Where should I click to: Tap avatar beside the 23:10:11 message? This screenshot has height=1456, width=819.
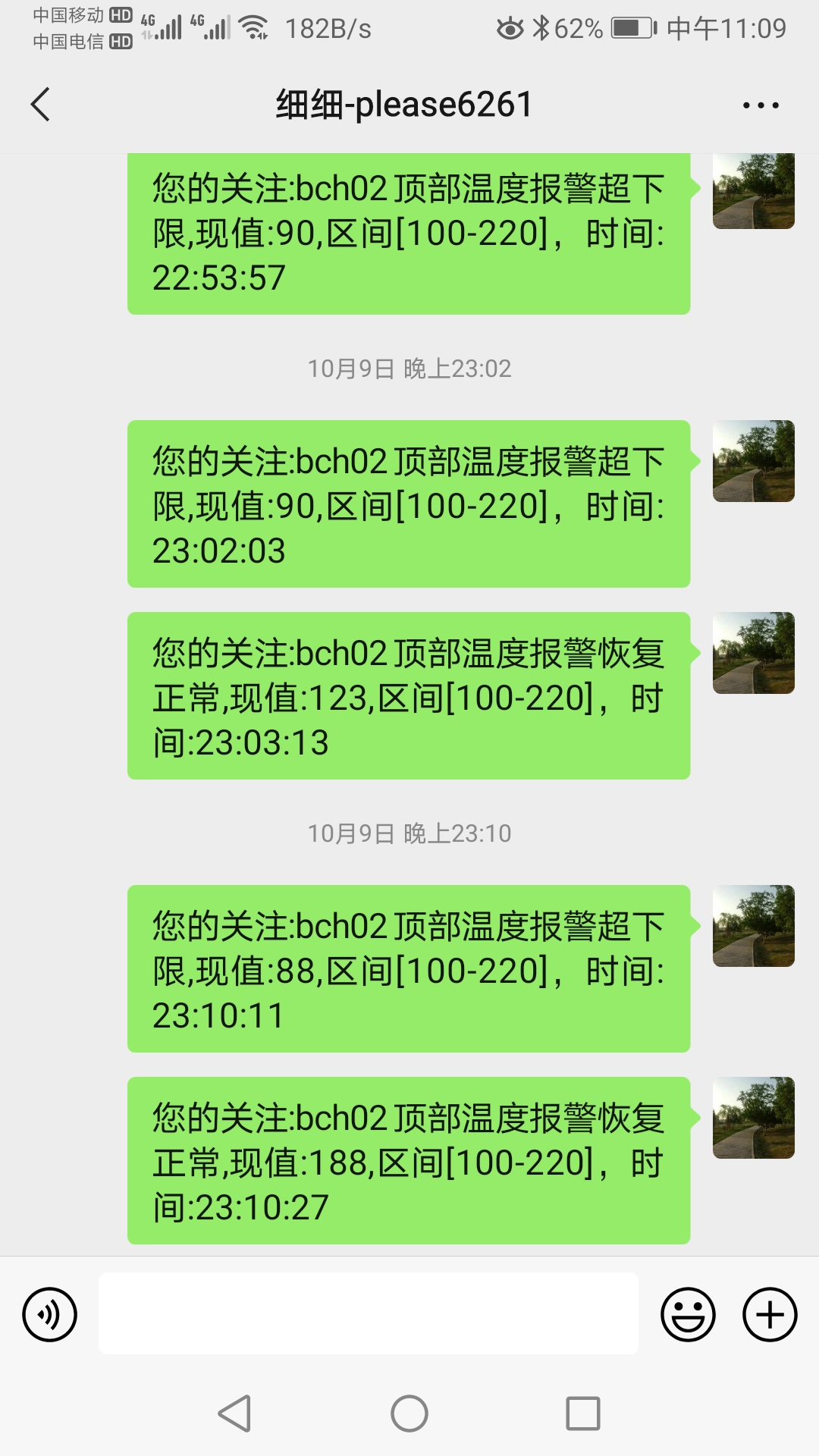[x=753, y=926]
